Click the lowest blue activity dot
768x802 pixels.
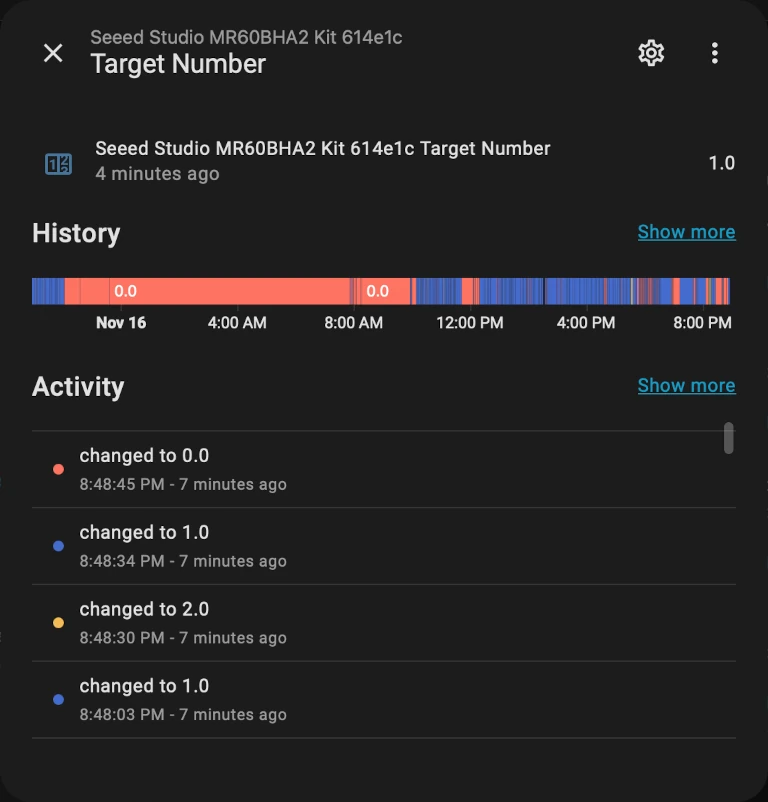point(57,699)
